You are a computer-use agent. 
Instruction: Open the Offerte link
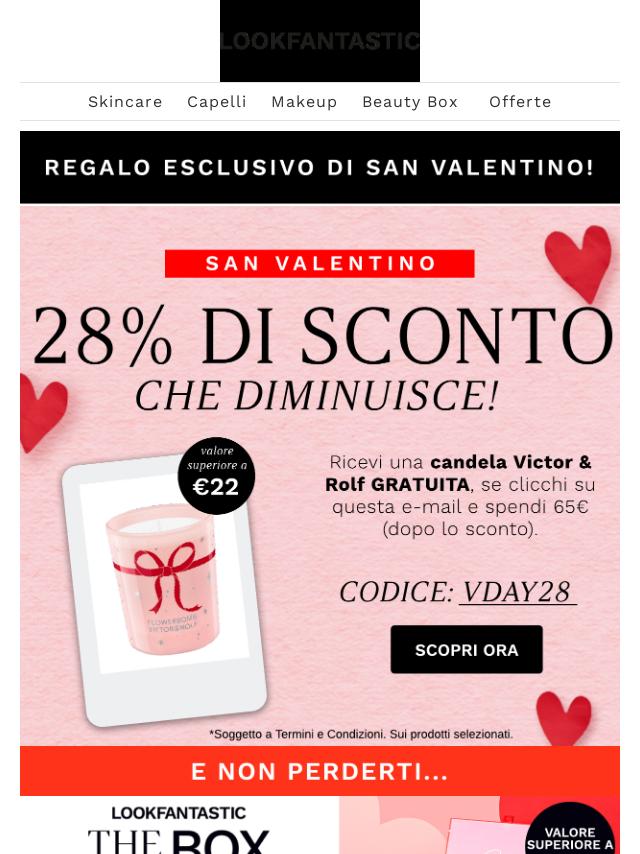pyautogui.click(x=520, y=102)
